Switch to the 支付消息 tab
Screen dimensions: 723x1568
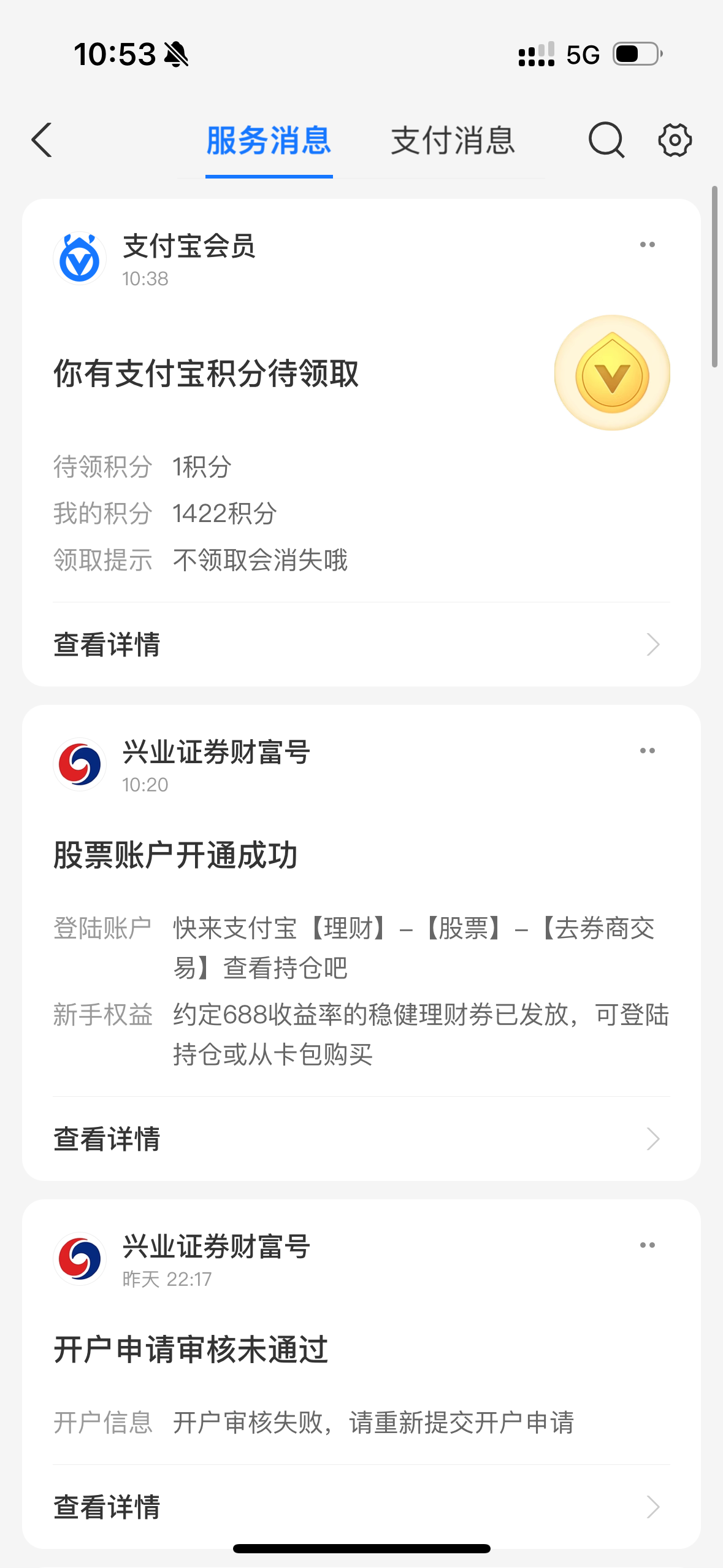coord(453,140)
